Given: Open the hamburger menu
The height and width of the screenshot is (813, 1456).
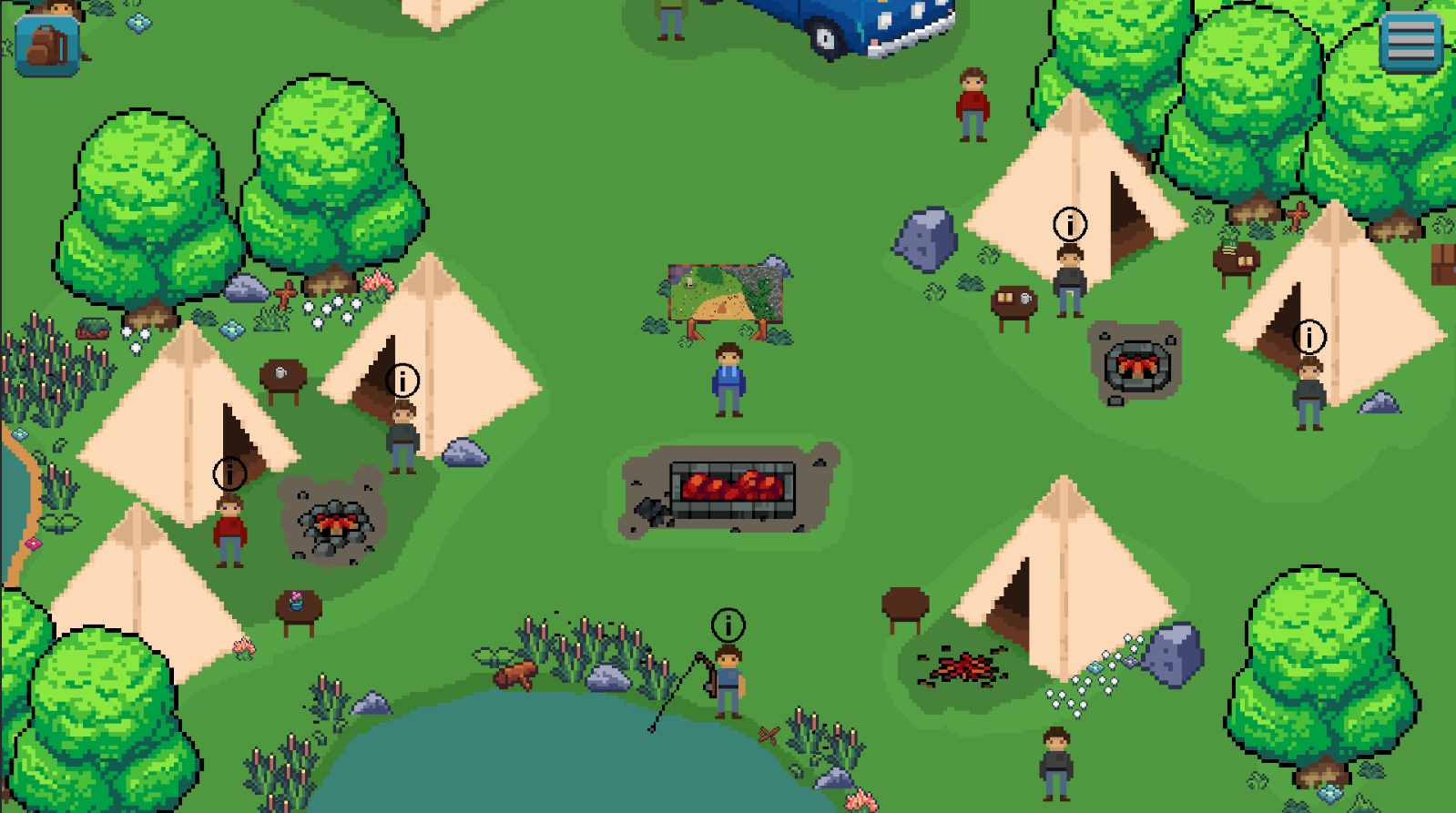Looking at the screenshot, I should point(1410,41).
